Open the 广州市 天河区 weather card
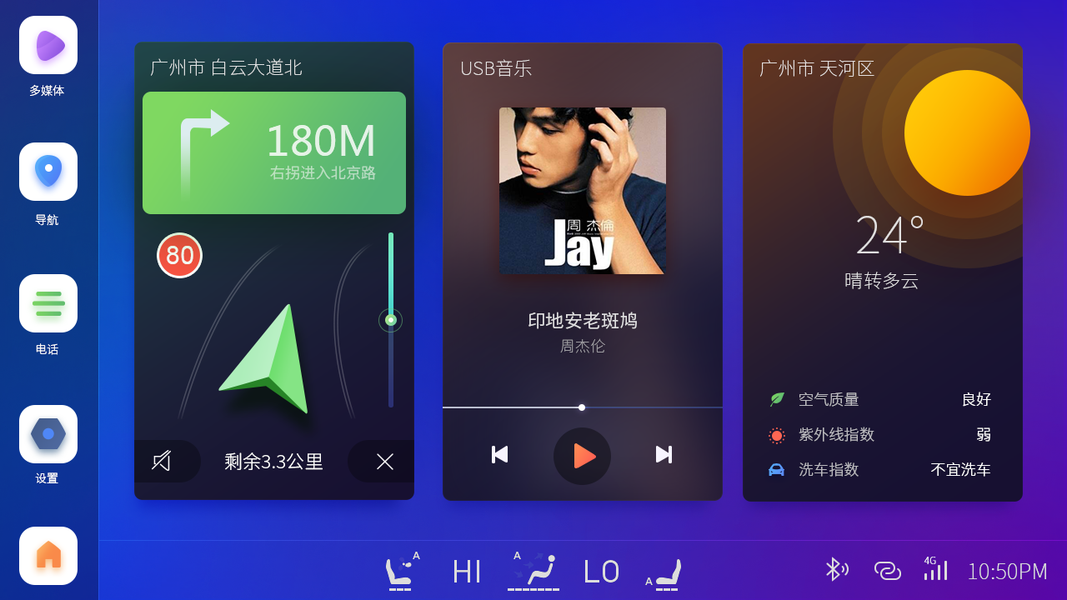 (817, 68)
